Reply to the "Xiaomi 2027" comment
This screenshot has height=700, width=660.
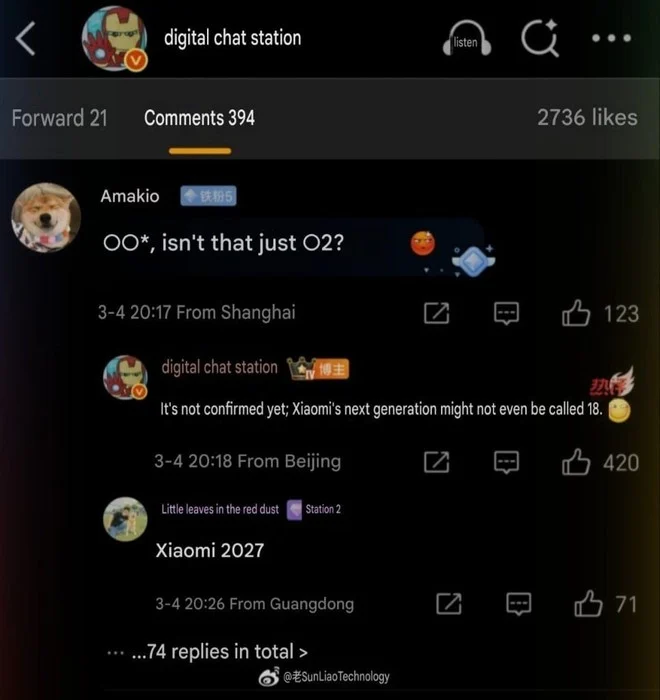pos(517,604)
